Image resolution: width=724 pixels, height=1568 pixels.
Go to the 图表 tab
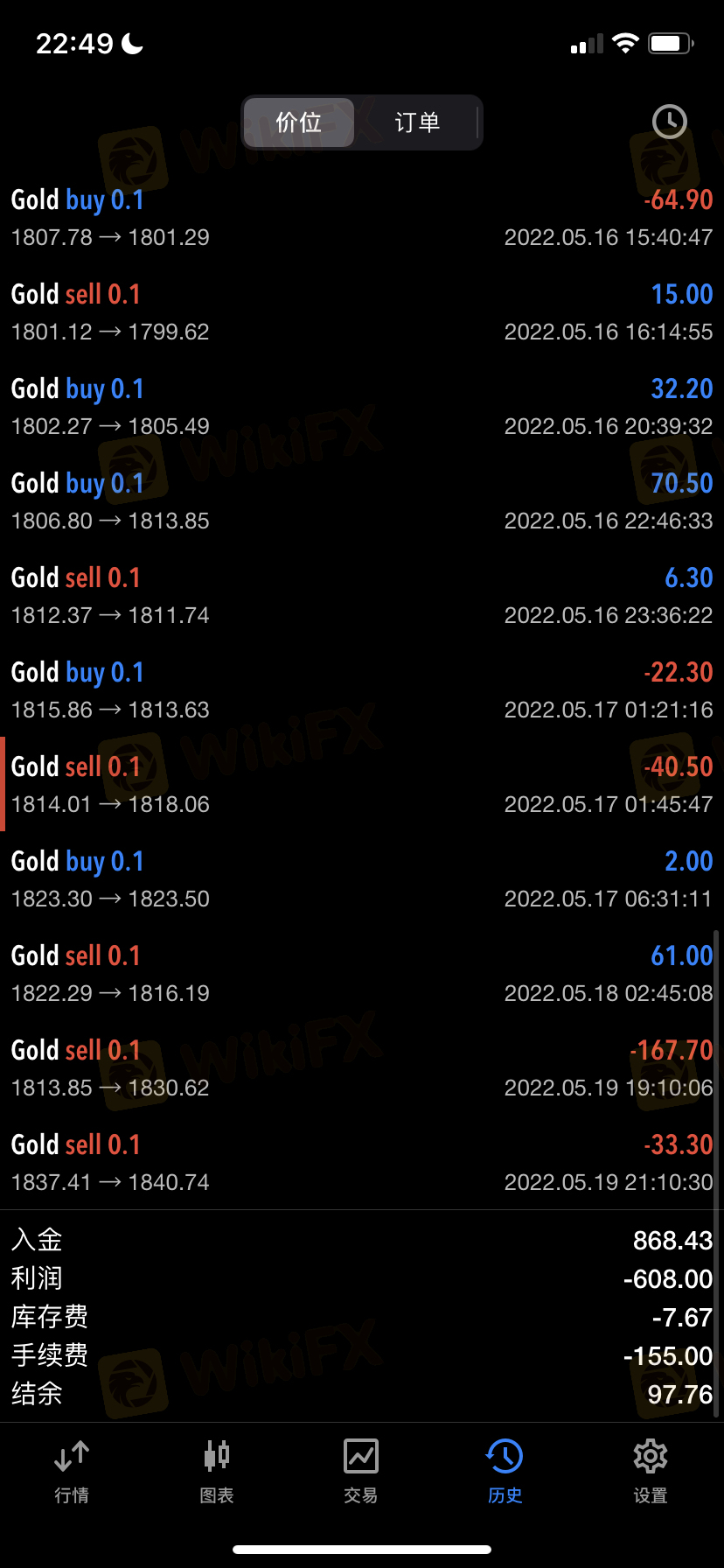point(217,1472)
